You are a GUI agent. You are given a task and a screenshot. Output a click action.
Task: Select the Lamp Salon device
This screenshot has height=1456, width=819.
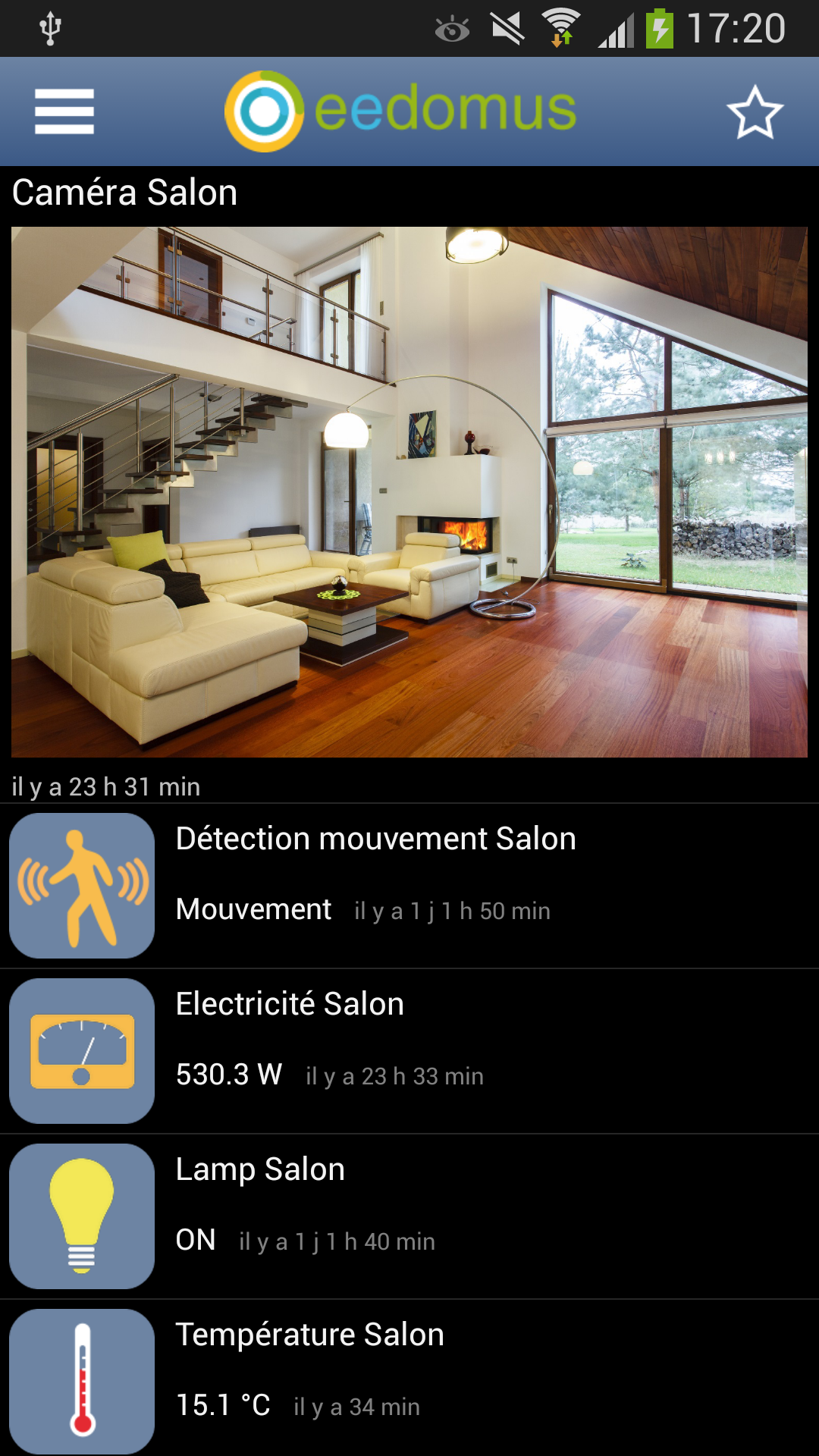[409, 1216]
